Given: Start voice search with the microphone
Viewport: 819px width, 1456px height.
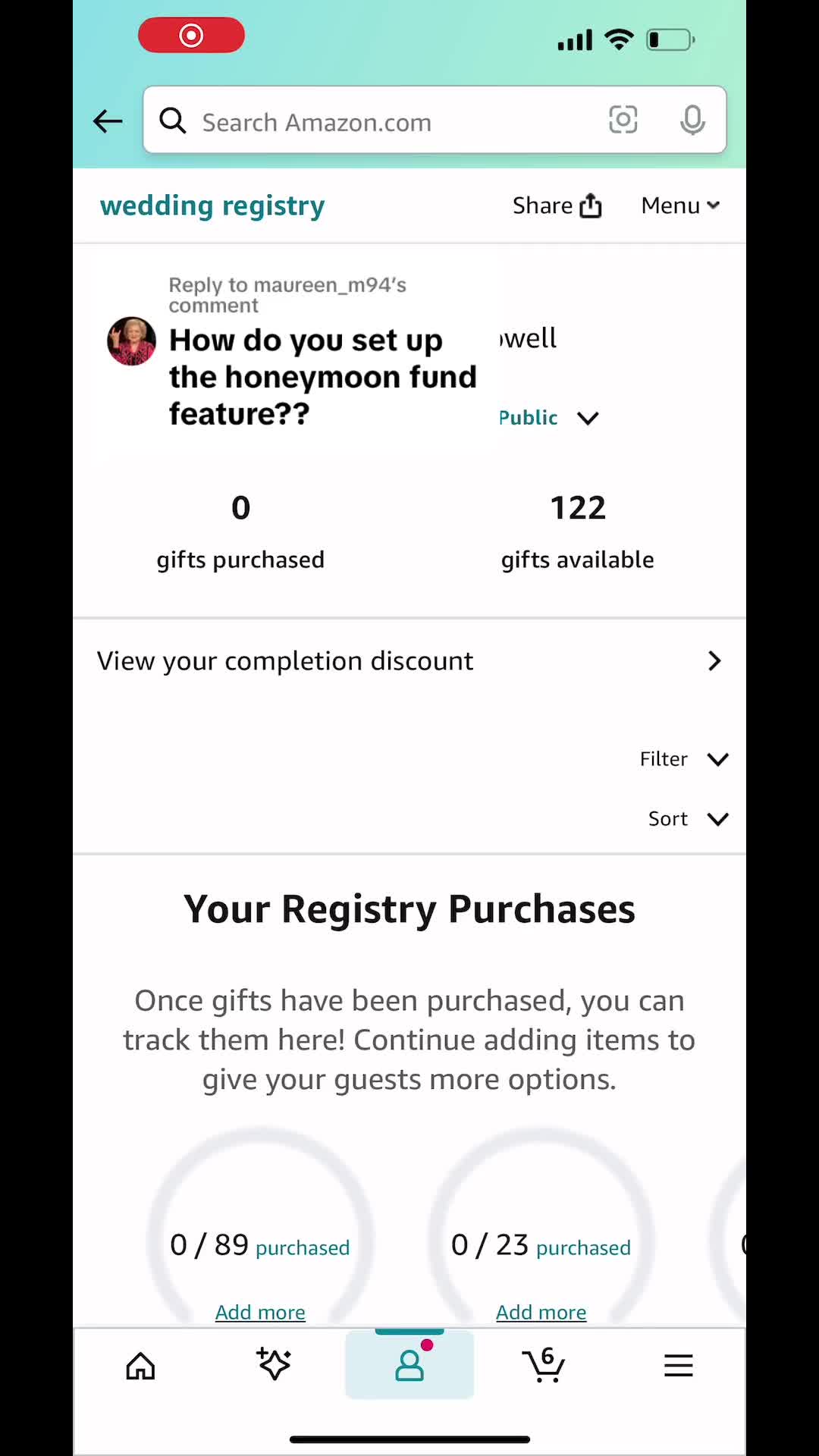Looking at the screenshot, I should [x=692, y=120].
